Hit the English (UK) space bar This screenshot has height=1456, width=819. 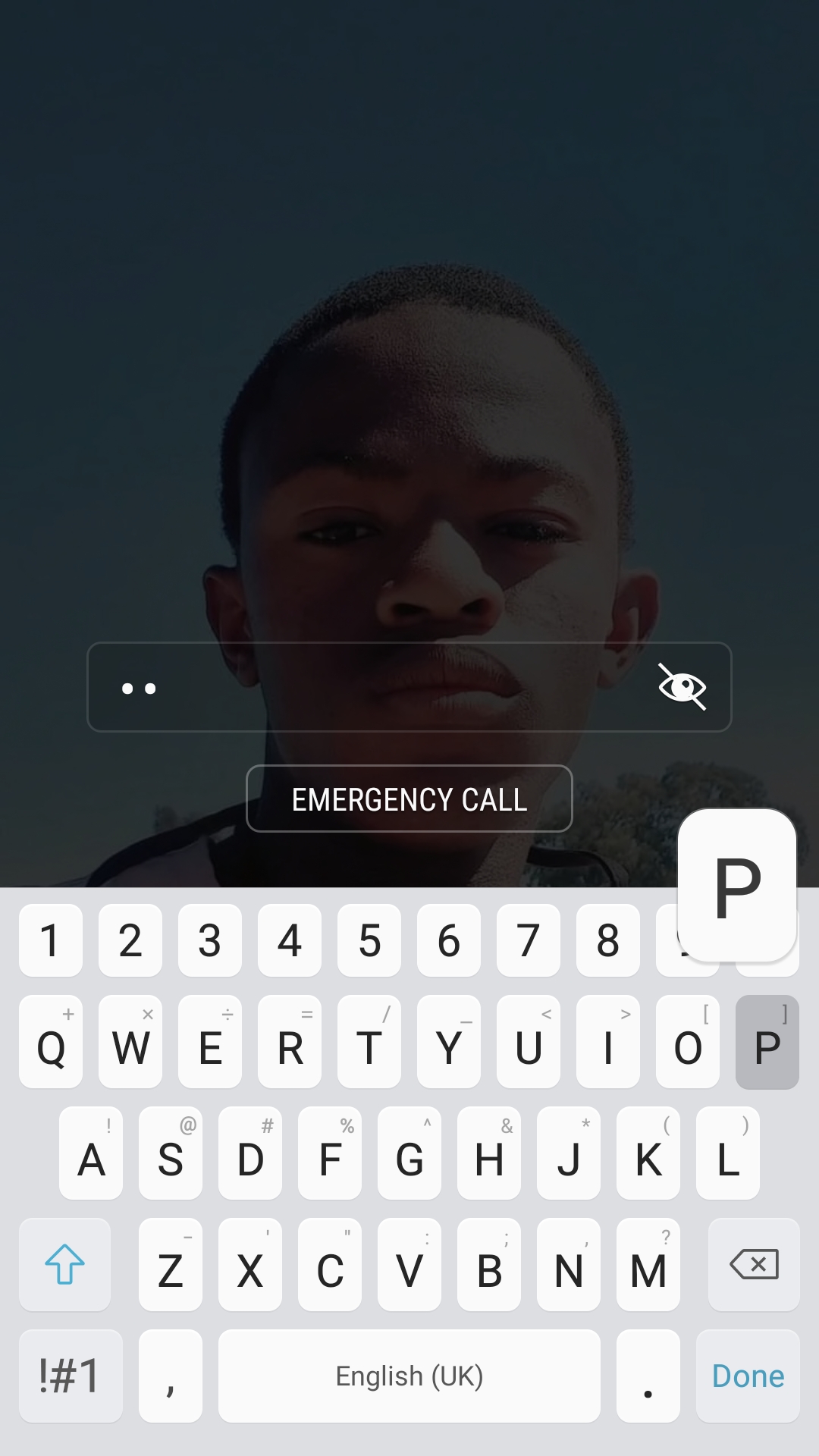click(409, 1376)
